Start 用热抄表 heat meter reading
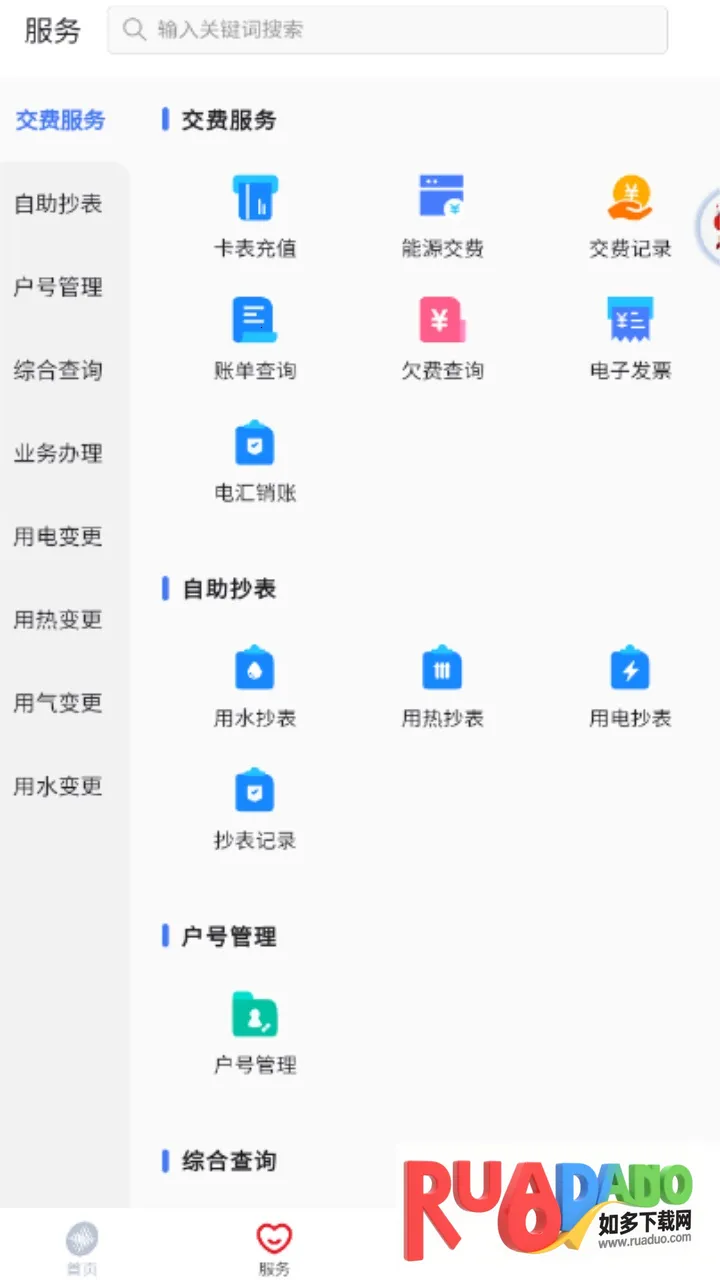720x1280 pixels. [x=442, y=685]
